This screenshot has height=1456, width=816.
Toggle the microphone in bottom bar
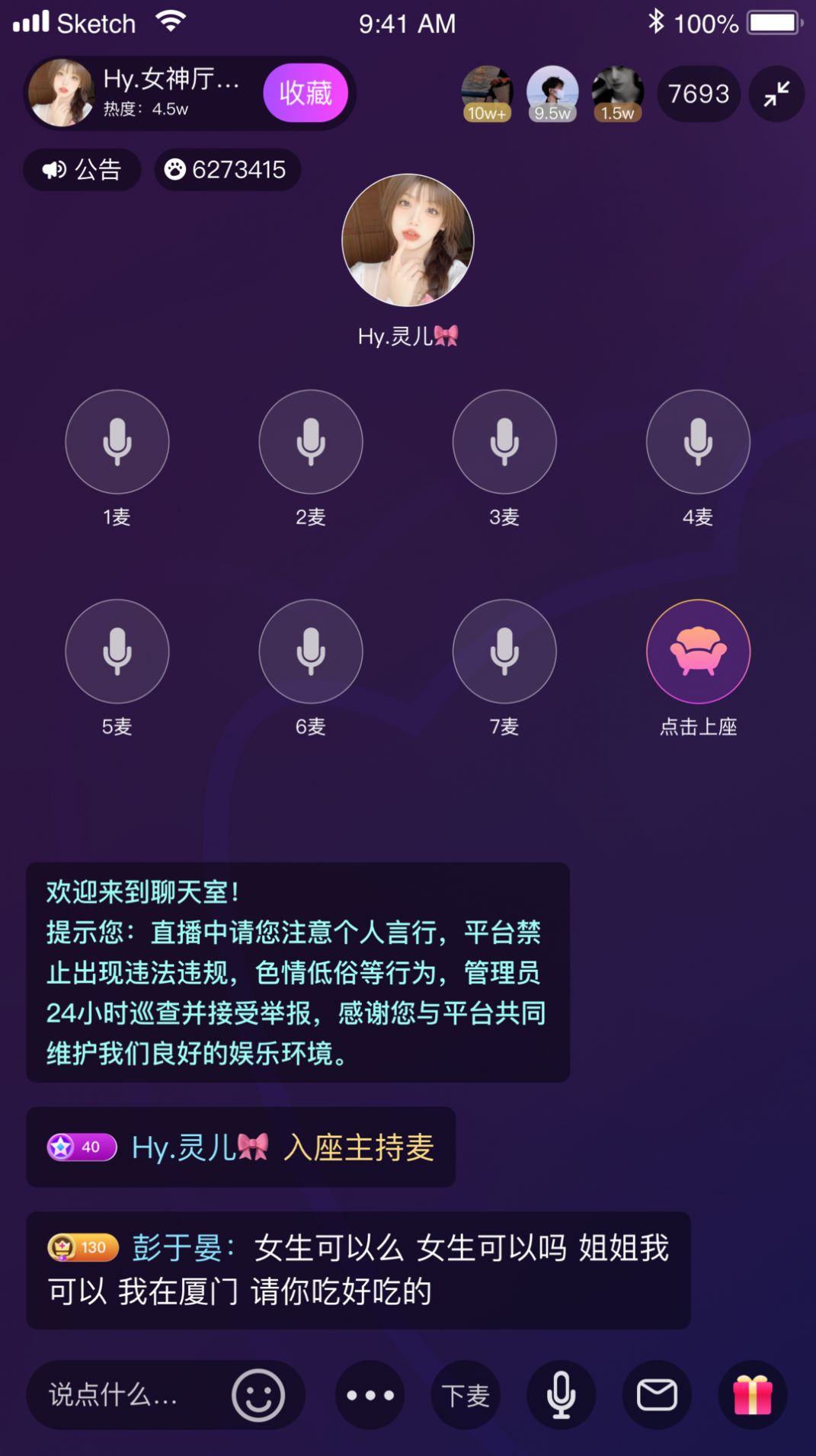pos(562,1395)
